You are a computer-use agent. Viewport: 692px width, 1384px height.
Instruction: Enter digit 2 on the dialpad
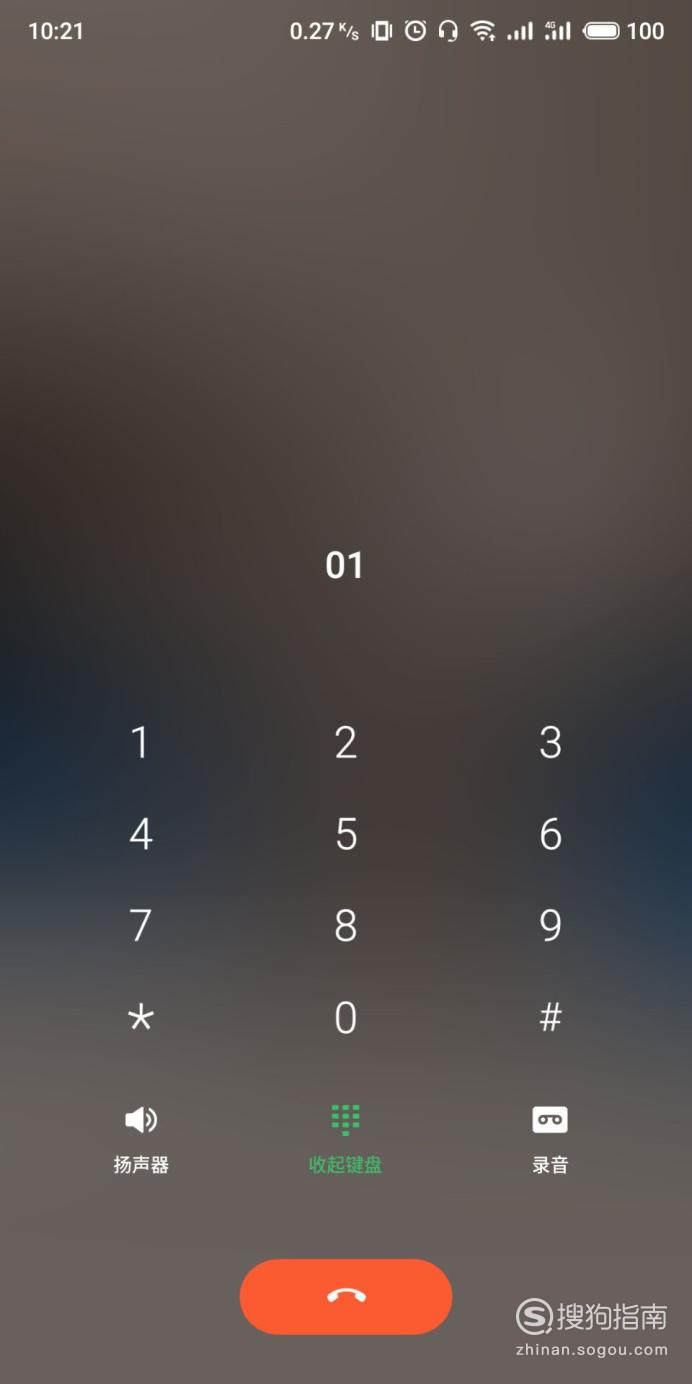tap(345, 743)
